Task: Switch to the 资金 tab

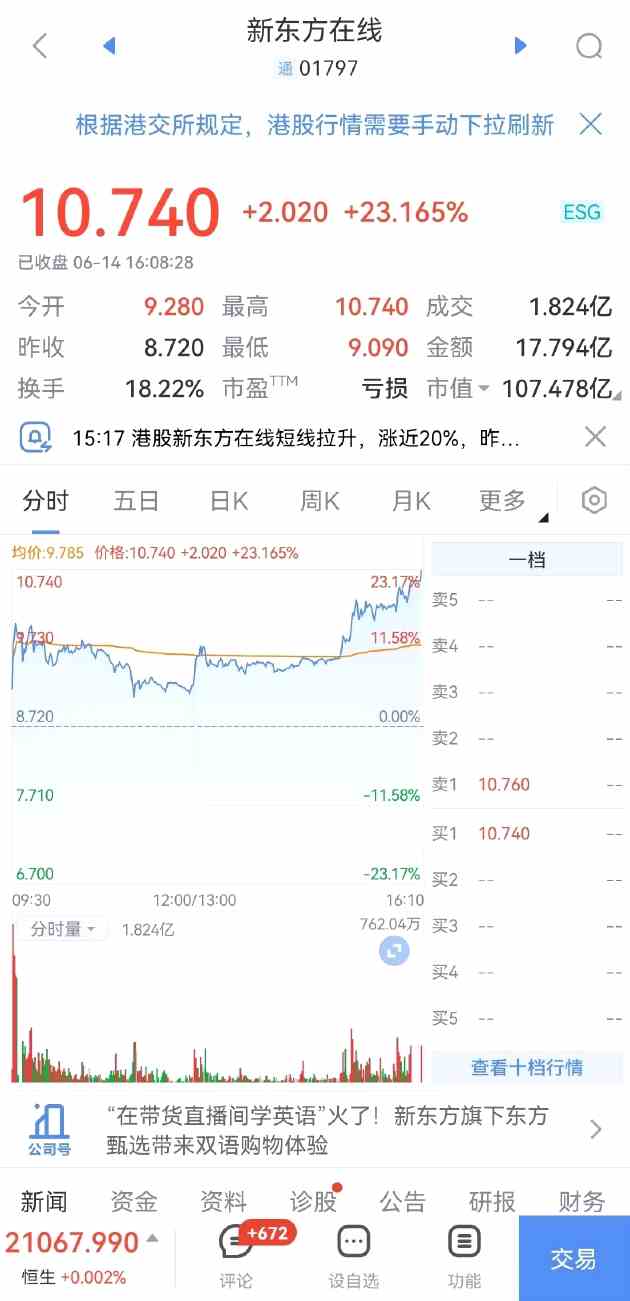Action: click(134, 1201)
